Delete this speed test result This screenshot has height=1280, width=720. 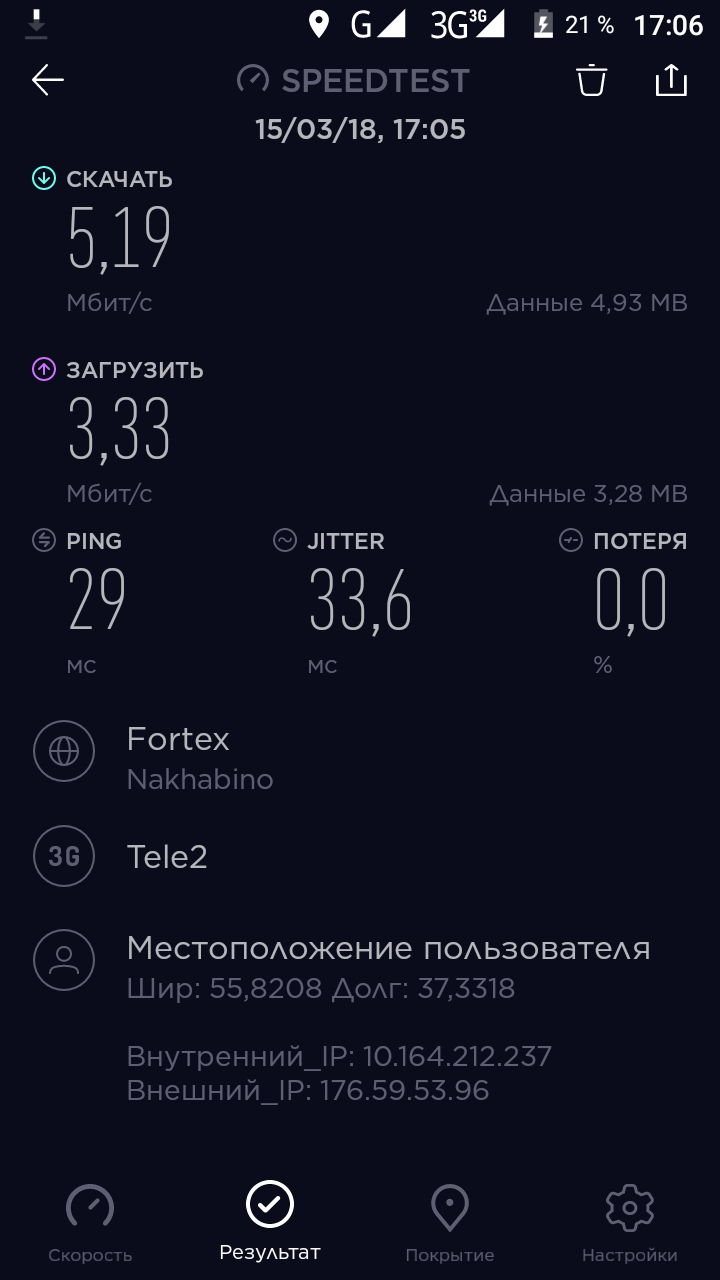[x=592, y=81]
